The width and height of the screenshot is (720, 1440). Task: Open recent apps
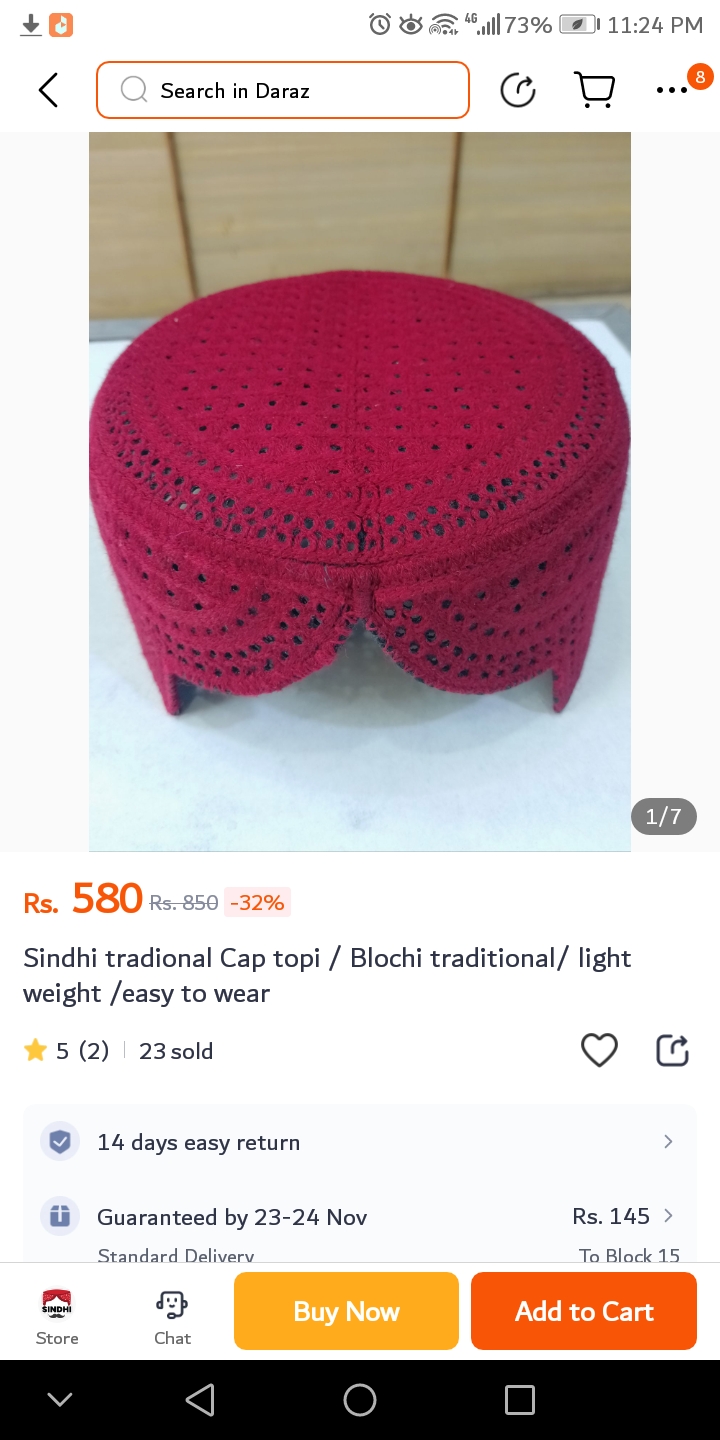coord(520,1400)
